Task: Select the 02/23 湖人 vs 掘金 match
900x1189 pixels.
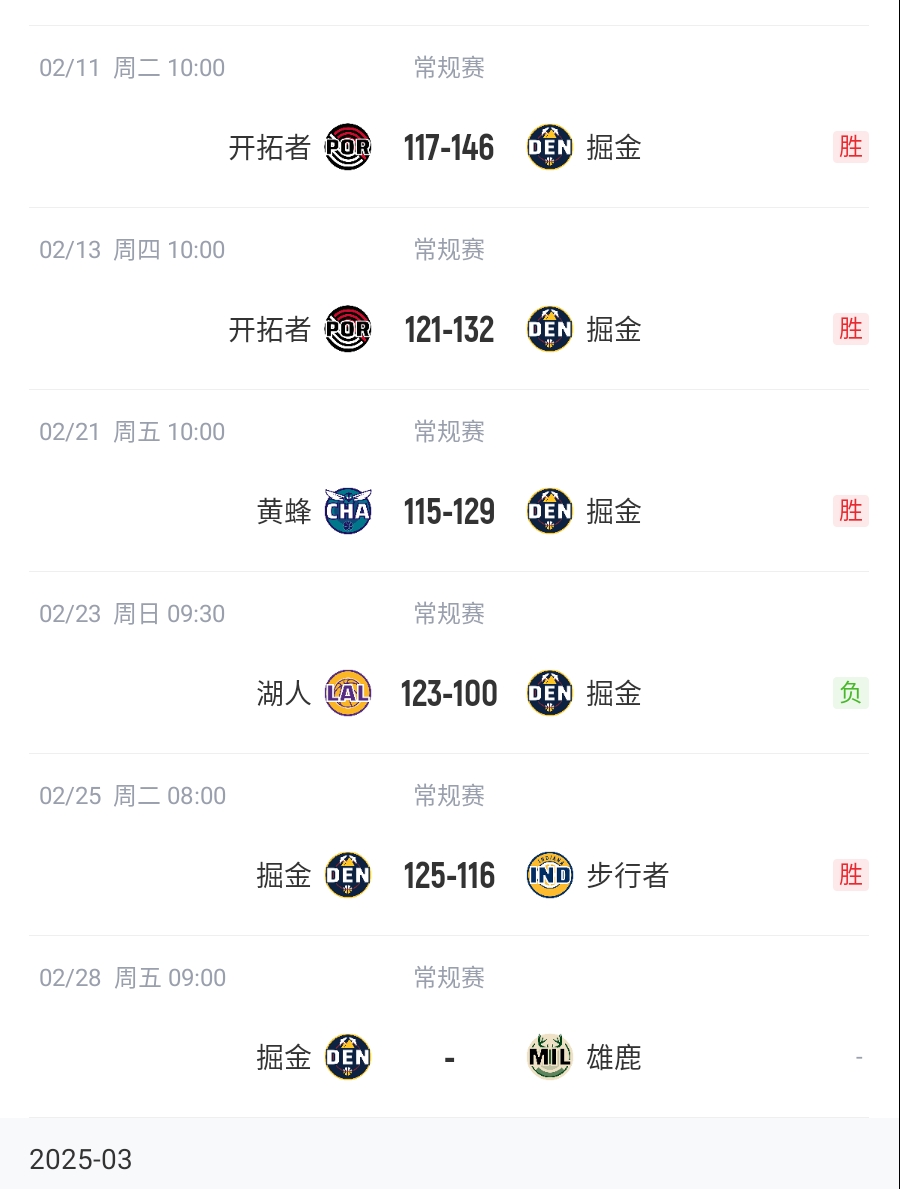Action: point(449,694)
